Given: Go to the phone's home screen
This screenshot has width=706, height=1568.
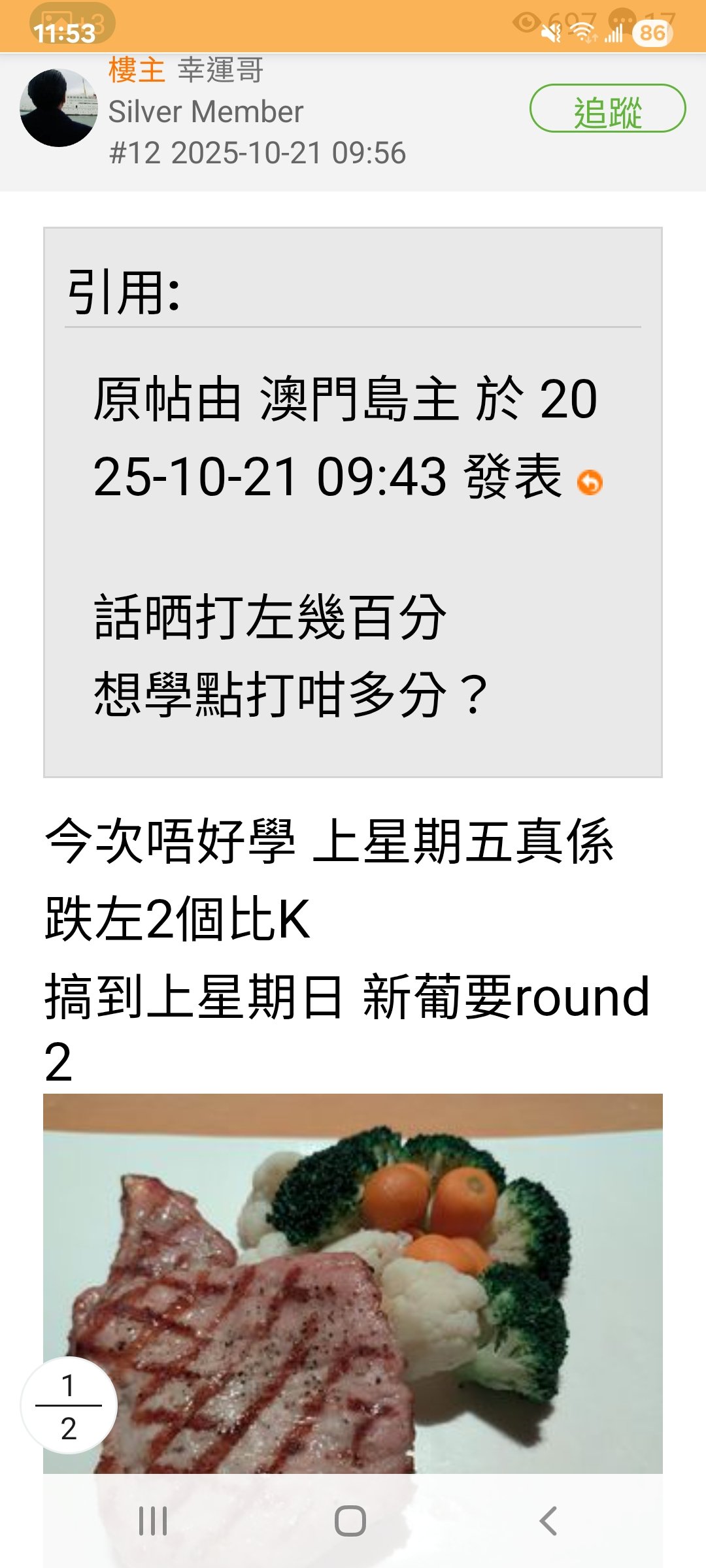Looking at the screenshot, I should click(350, 1521).
